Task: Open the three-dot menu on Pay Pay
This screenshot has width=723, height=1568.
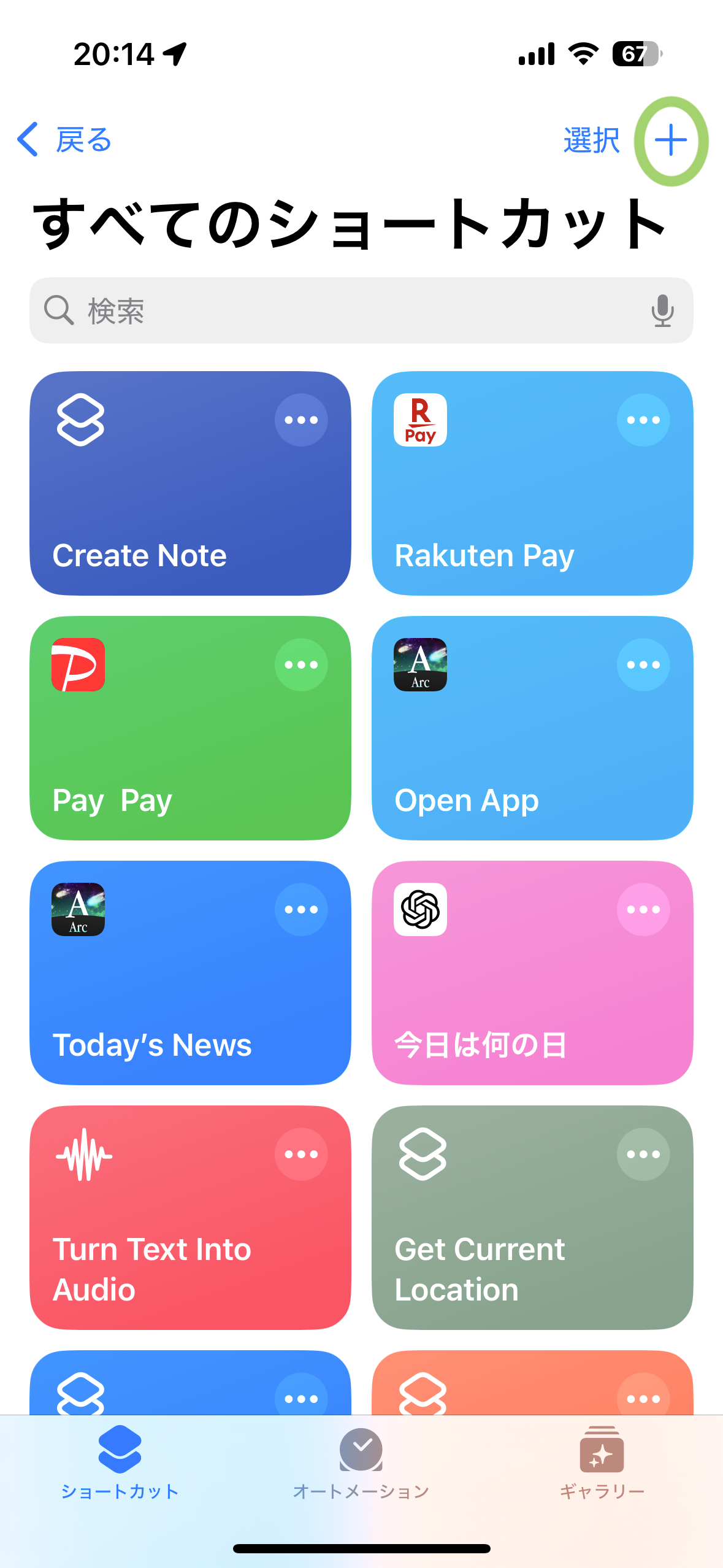Action: tap(301, 665)
